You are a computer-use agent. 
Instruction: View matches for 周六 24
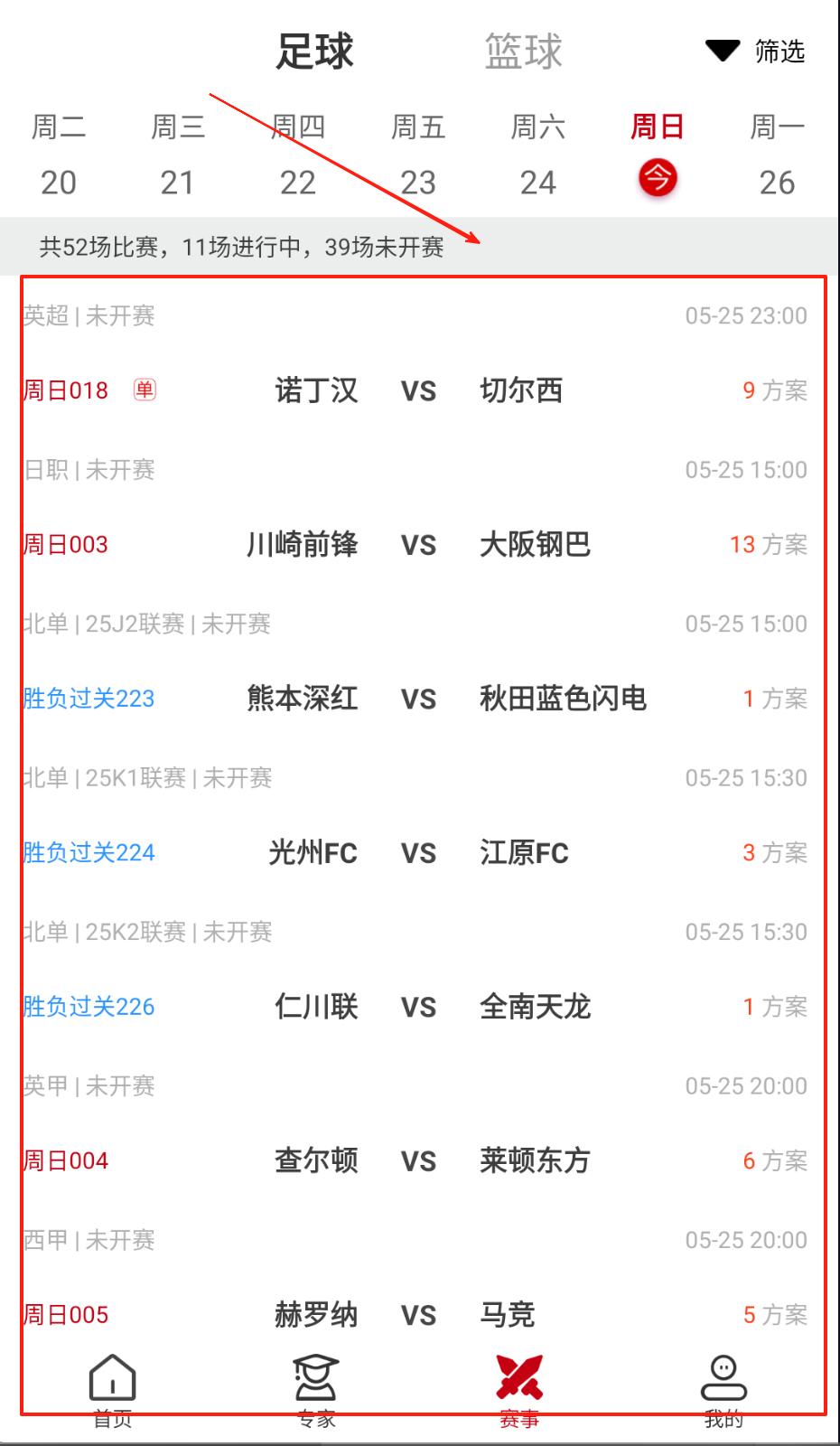click(x=538, y=155)
